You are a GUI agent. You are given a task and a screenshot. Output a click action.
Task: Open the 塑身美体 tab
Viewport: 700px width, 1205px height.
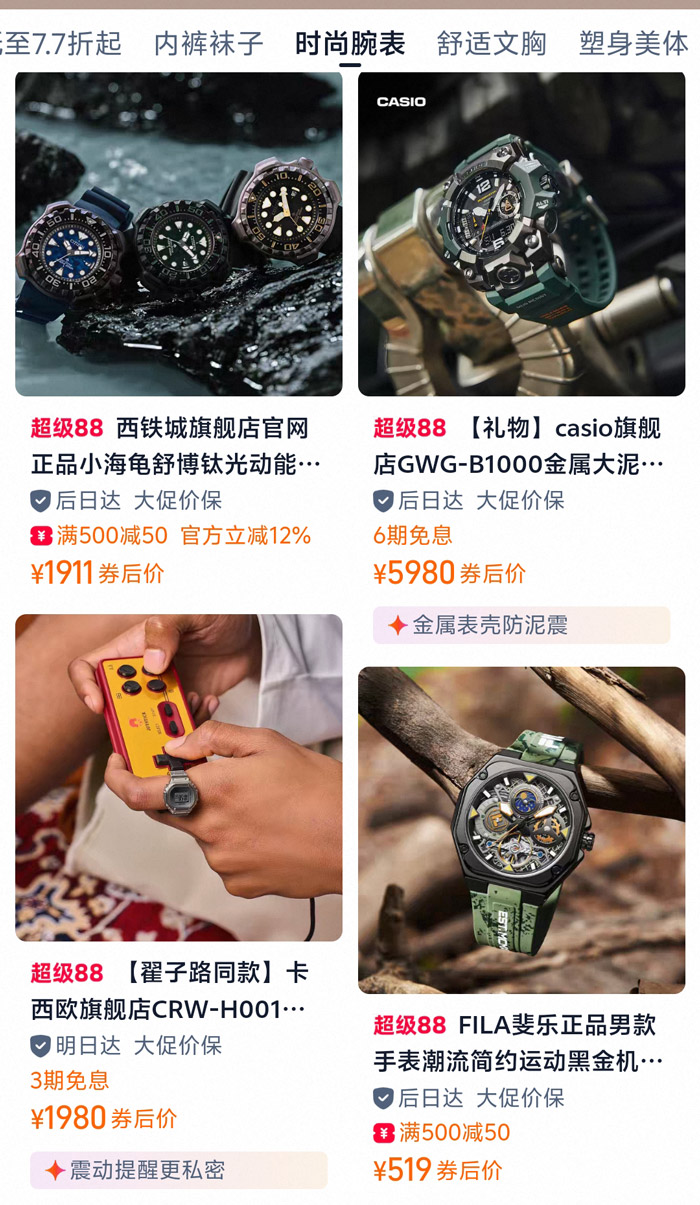pos(634,43)
